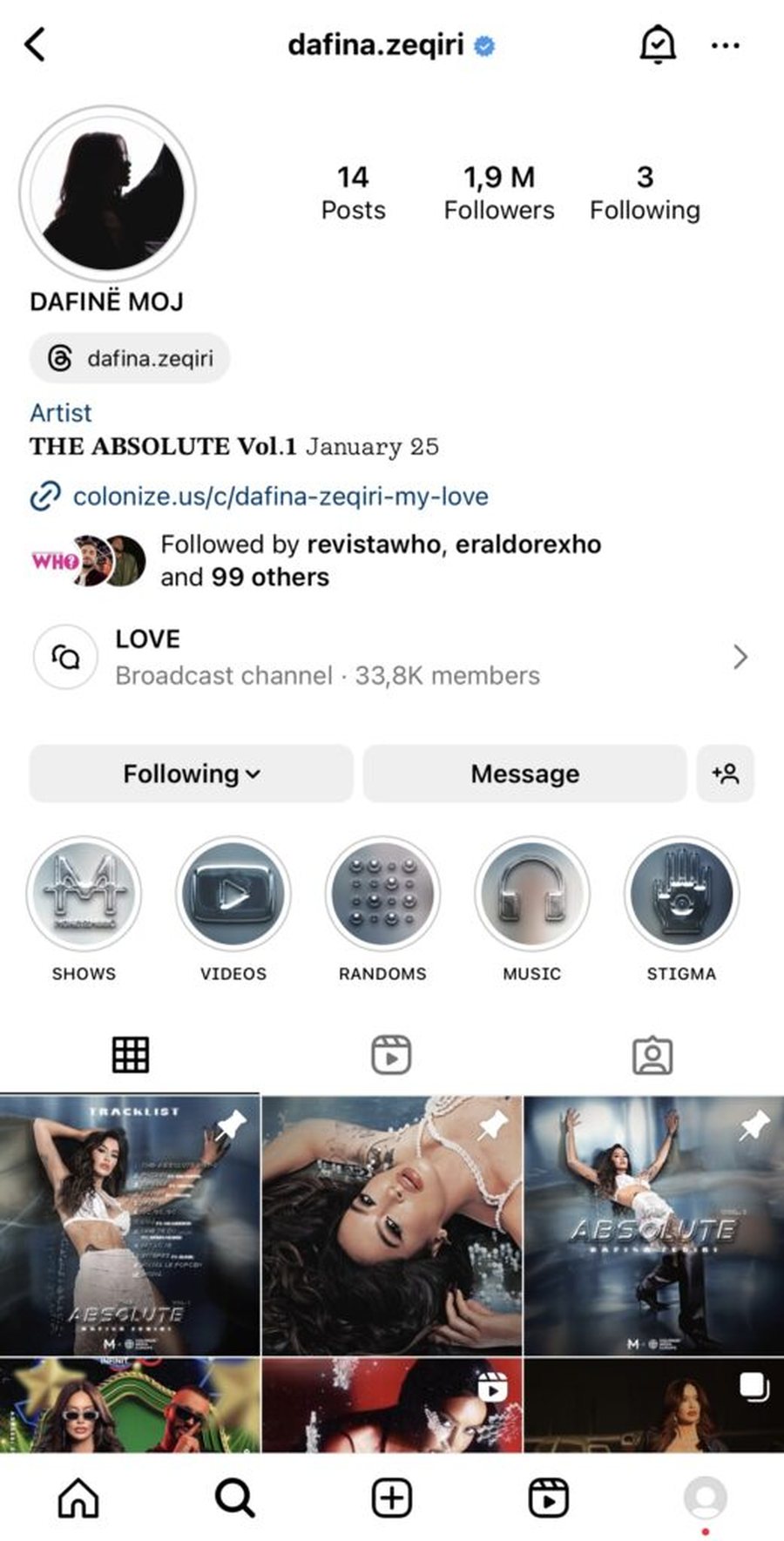Open the LOVE broadcast channel
This screenshot has height=1541, width=784.
click(391, 657)
